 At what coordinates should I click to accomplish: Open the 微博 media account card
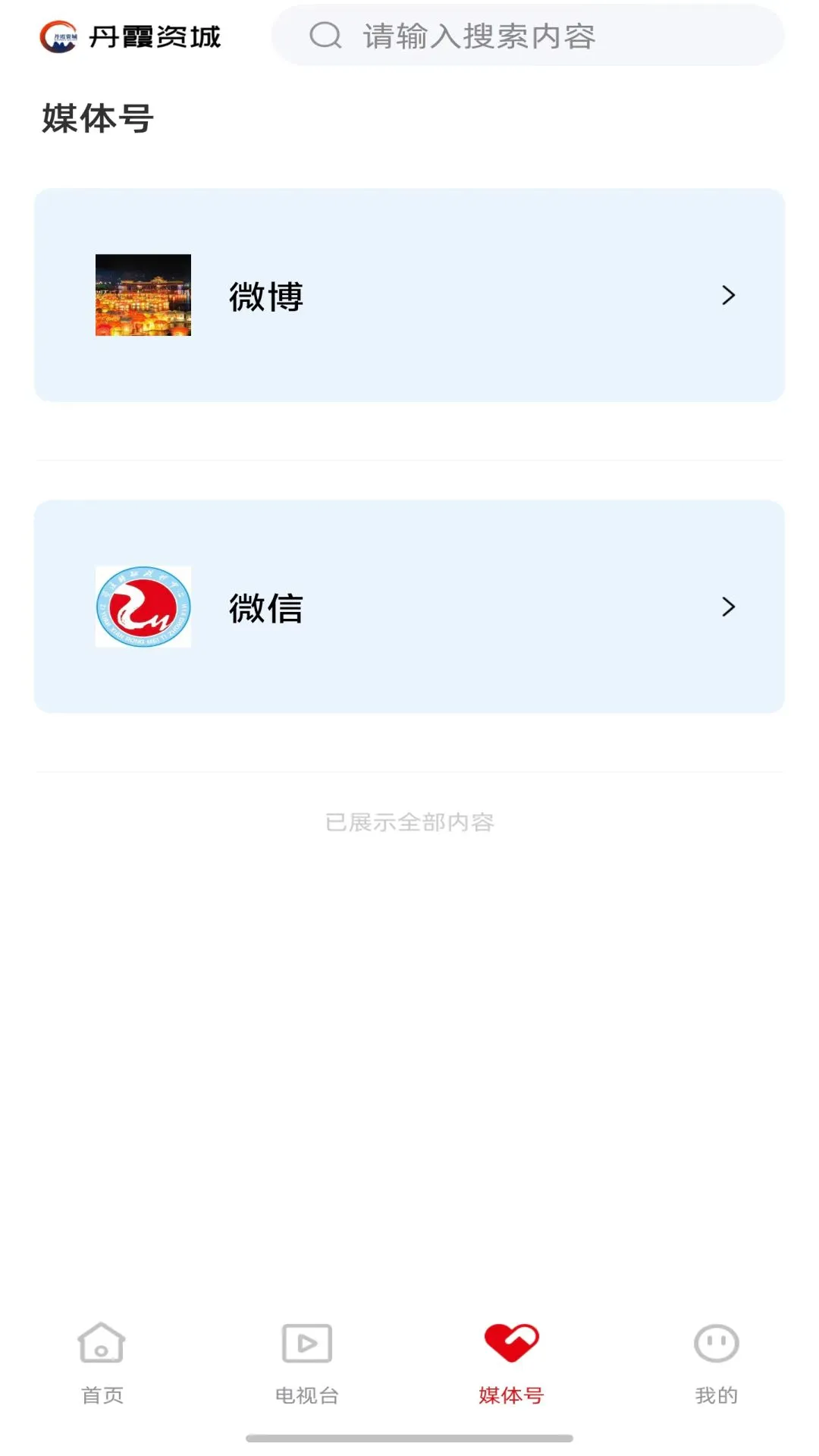pos(409,296)
